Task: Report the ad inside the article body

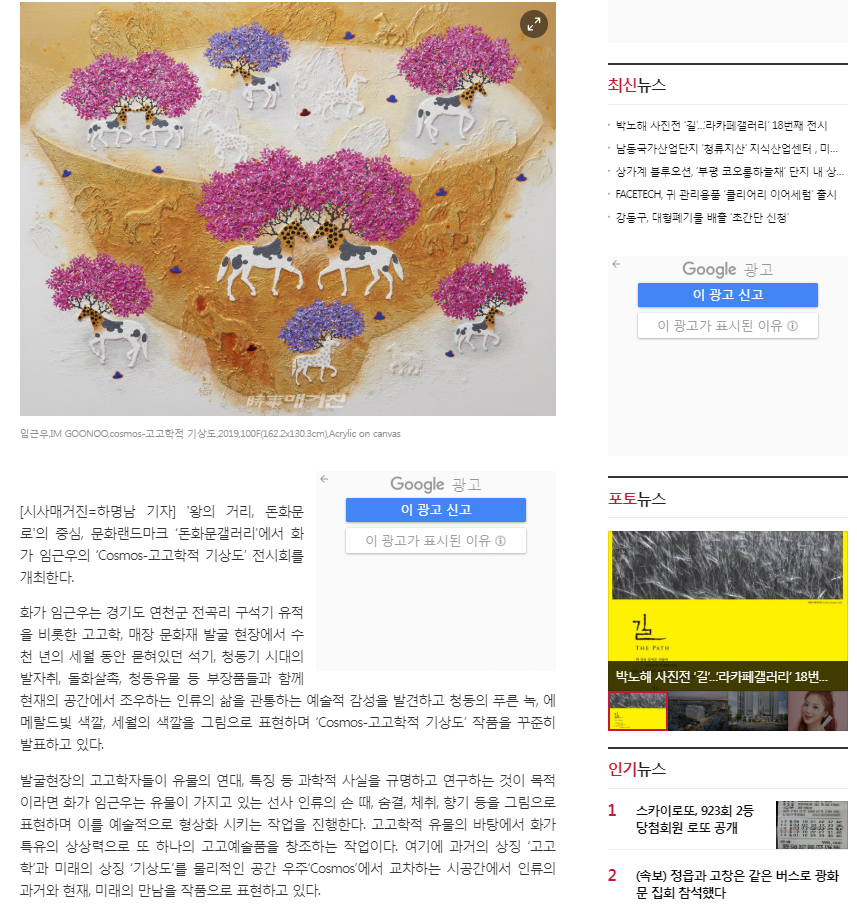Action: pyautogui.click(x=435, y=510)
